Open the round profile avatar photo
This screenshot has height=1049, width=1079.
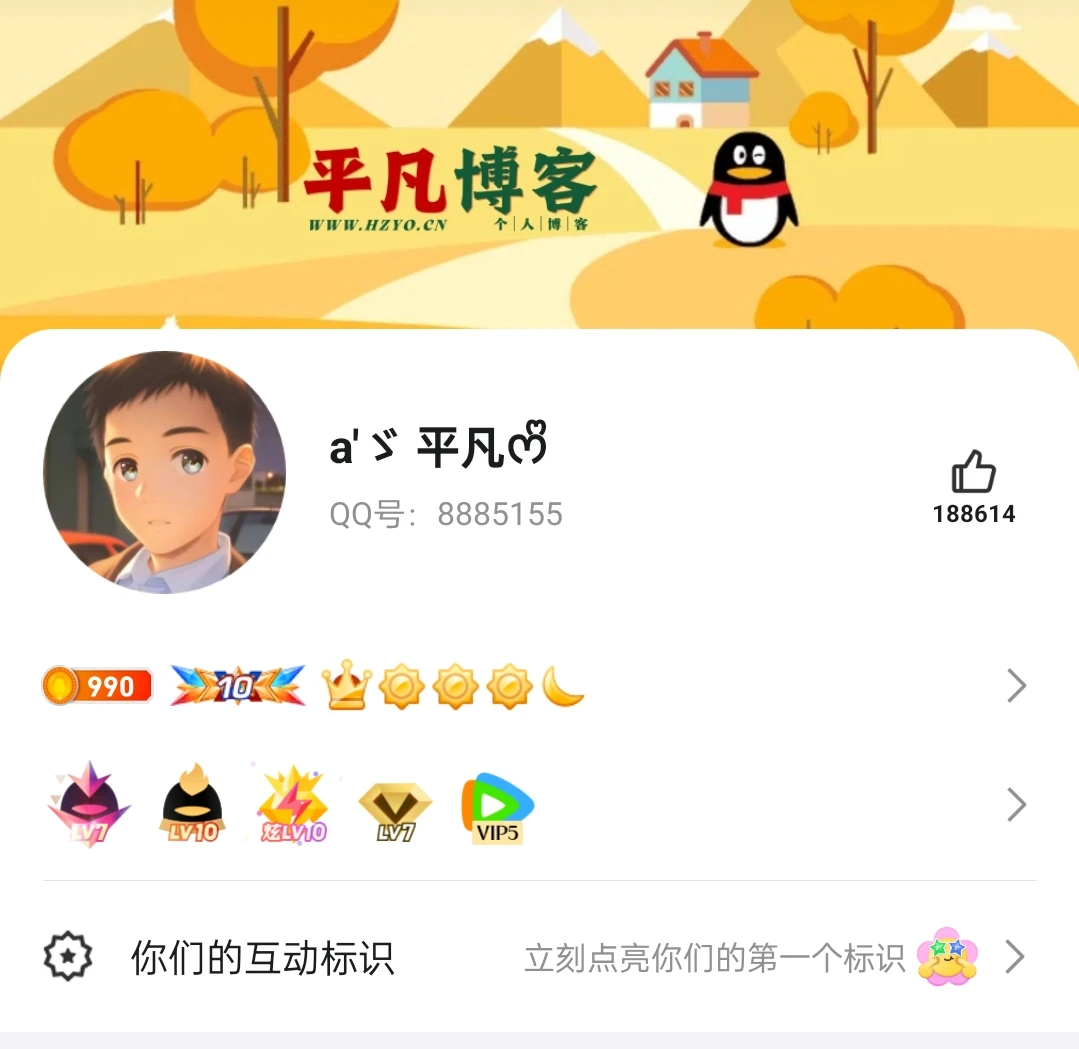click(164, 472)
